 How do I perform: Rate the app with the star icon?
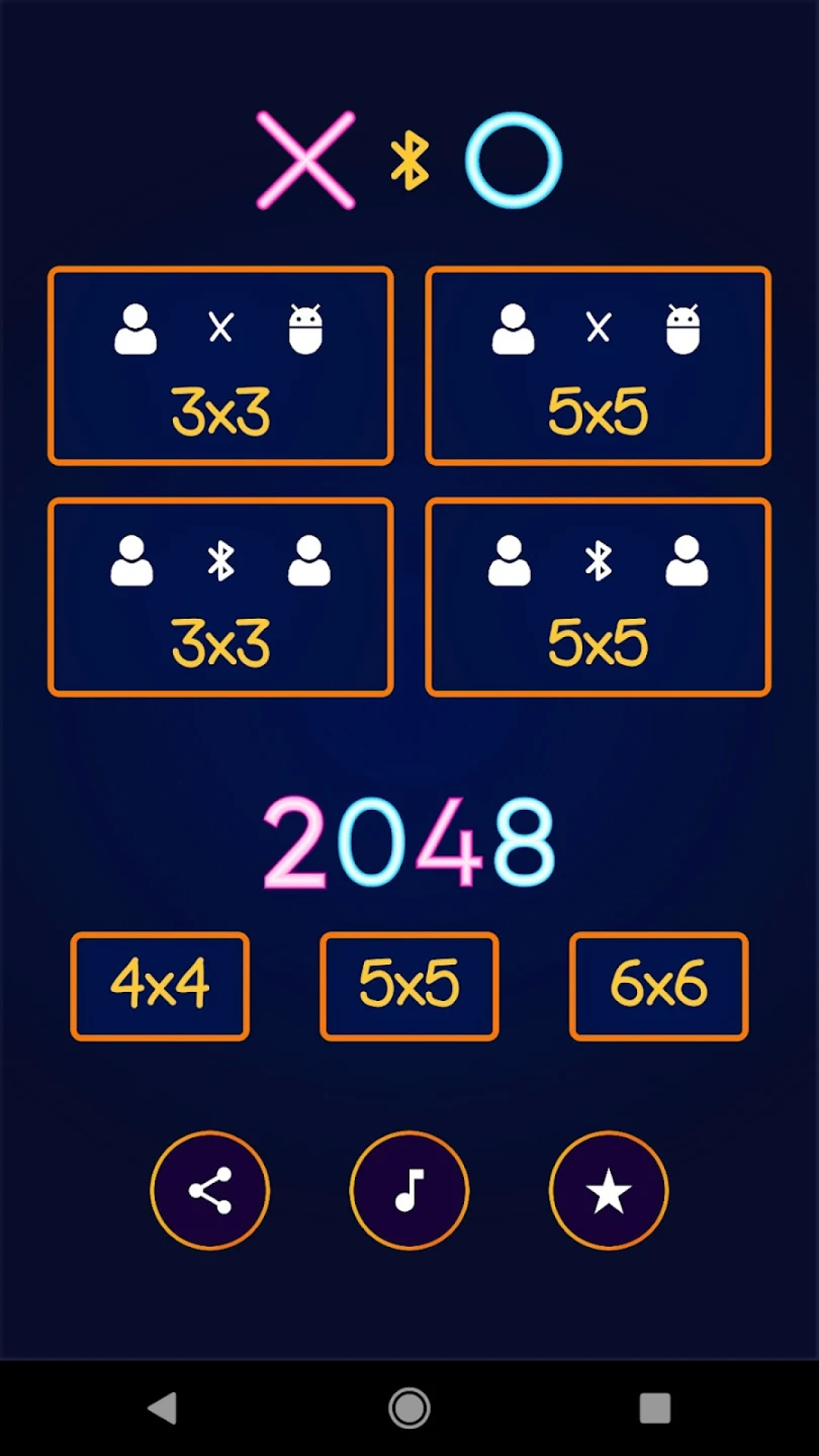608,1190
